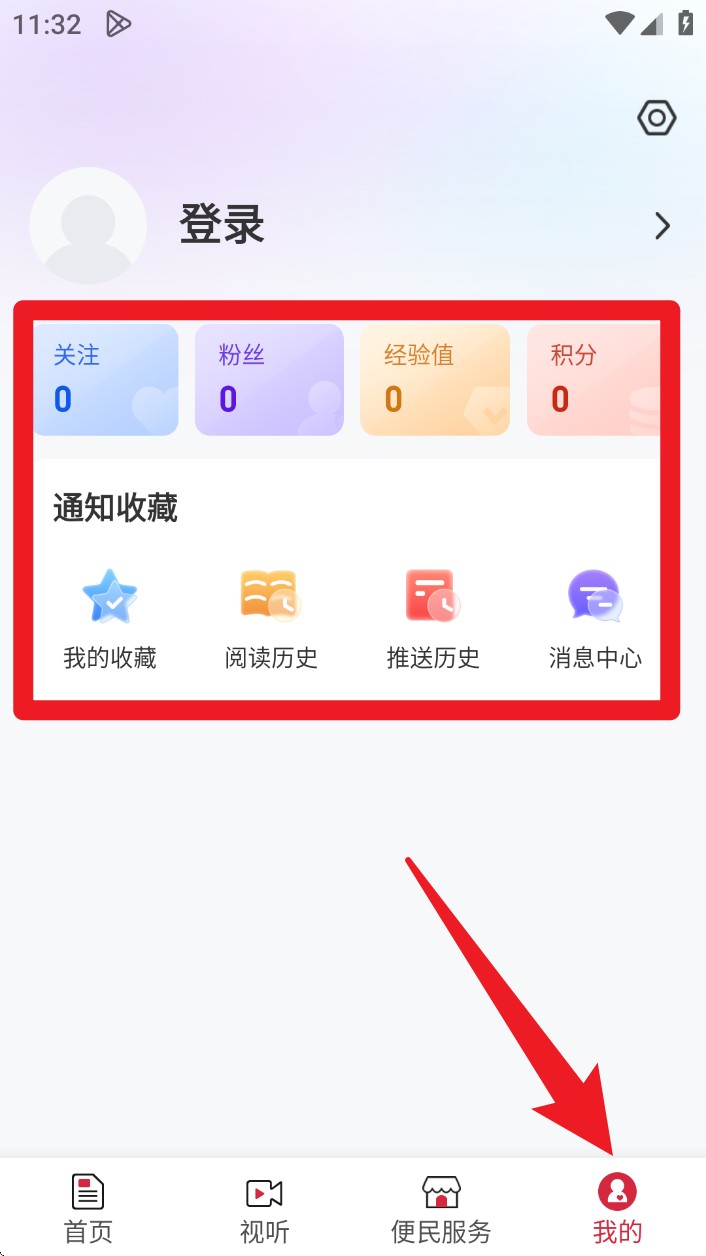The image size is (706, 1256).
Task: Open the 粉丝 followers card
Action: click(x=269, y=380)
